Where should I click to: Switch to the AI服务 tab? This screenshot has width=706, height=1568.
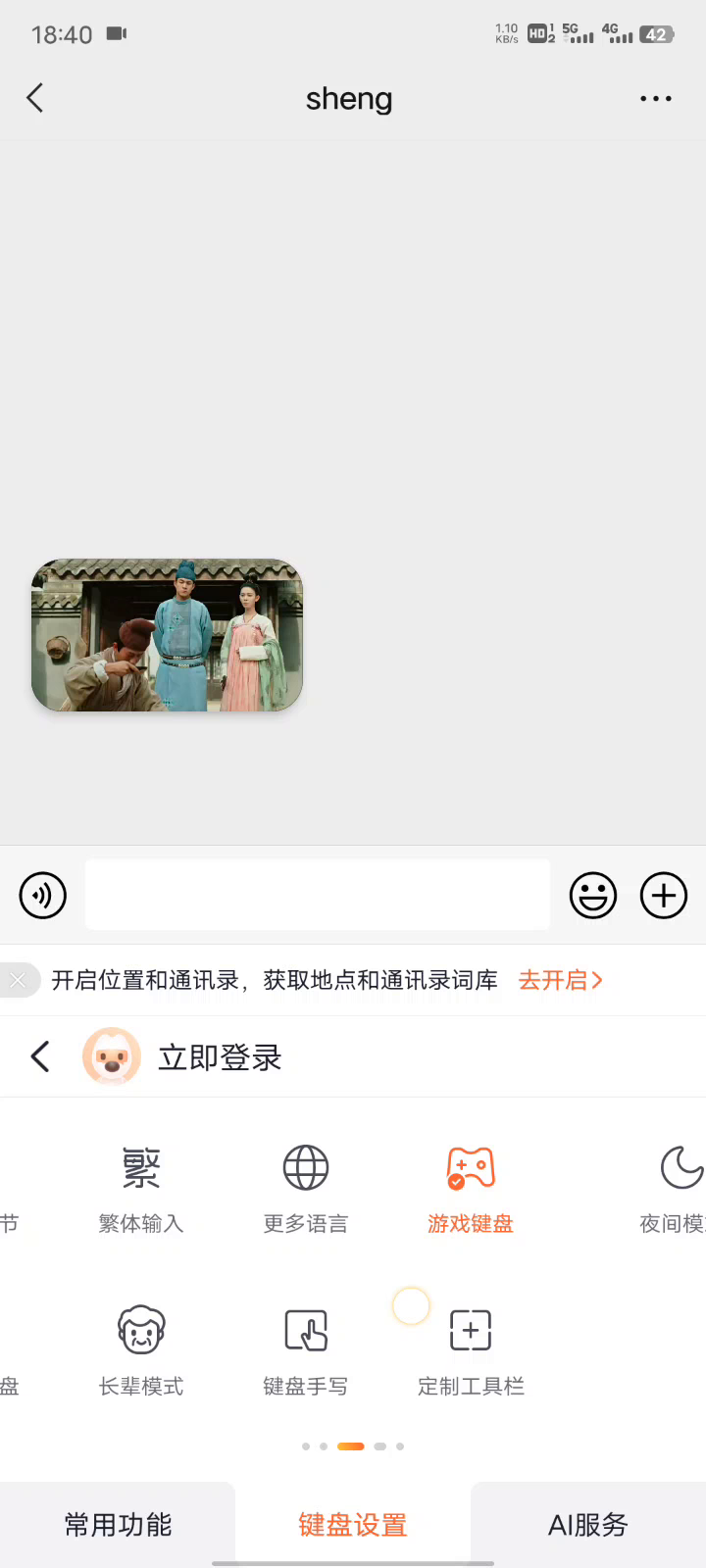[x=588, y=1525]
